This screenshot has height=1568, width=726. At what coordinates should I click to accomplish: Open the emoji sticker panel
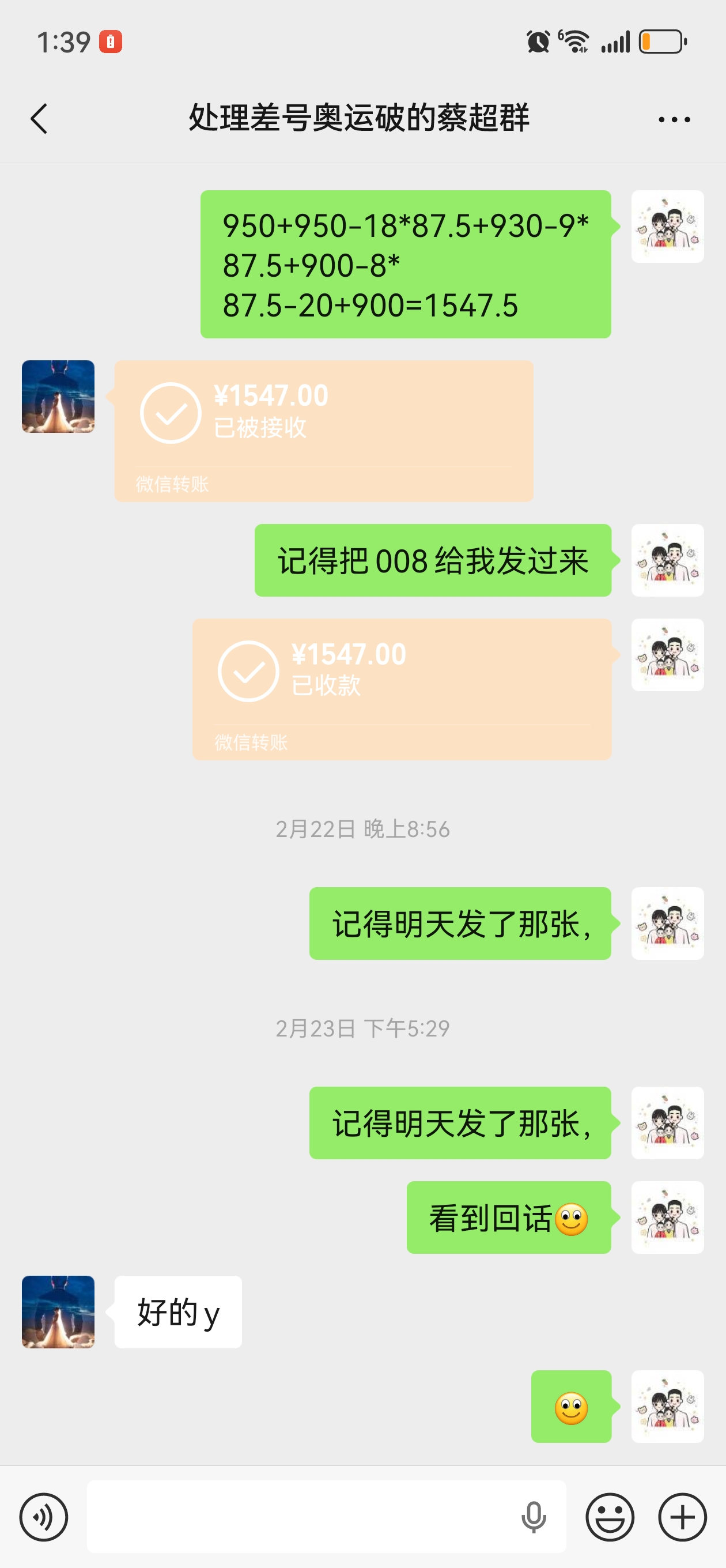610,1517
